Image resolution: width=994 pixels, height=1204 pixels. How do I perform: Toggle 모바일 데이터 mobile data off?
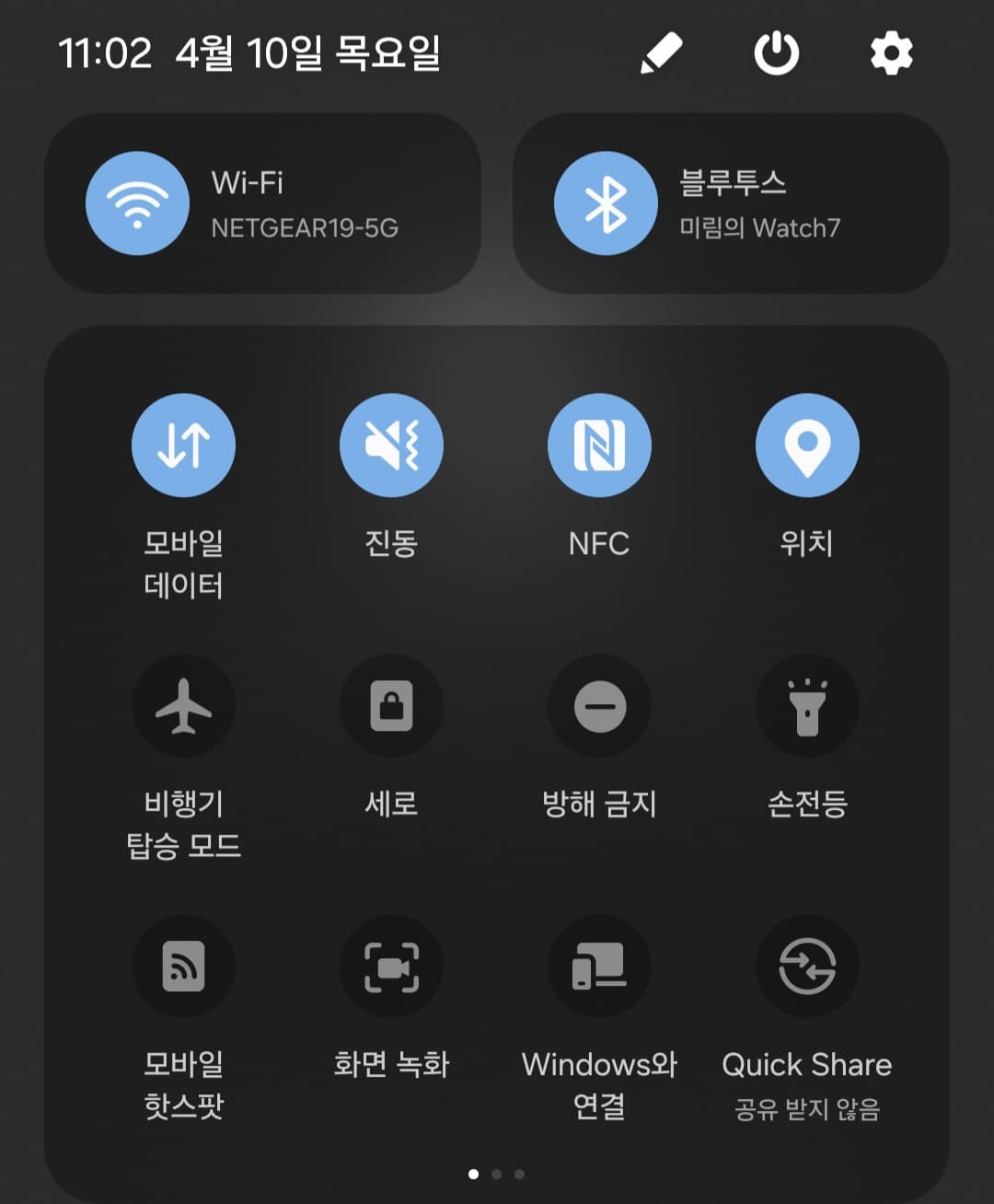(x=183, y=445)
